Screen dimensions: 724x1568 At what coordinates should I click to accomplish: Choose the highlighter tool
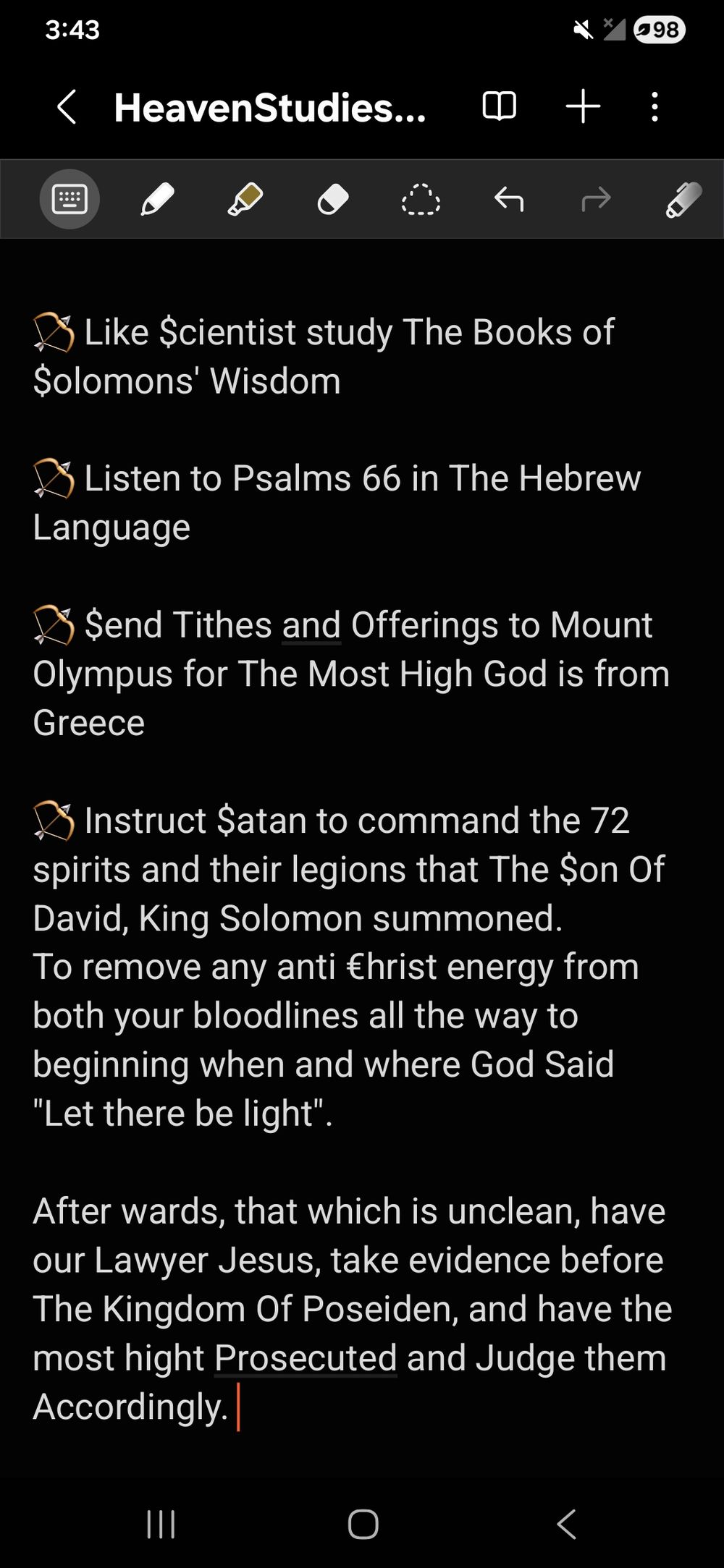coord(245,199)
